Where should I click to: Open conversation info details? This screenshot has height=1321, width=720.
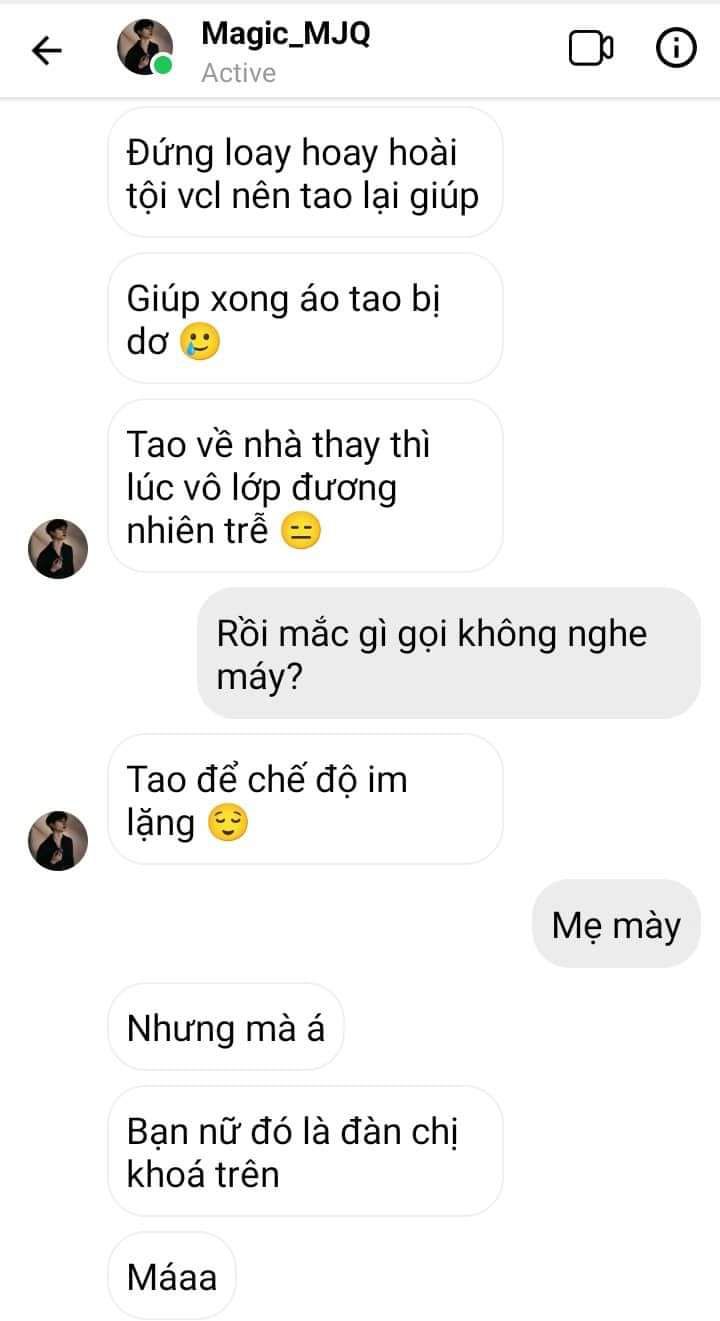point(676,48)
